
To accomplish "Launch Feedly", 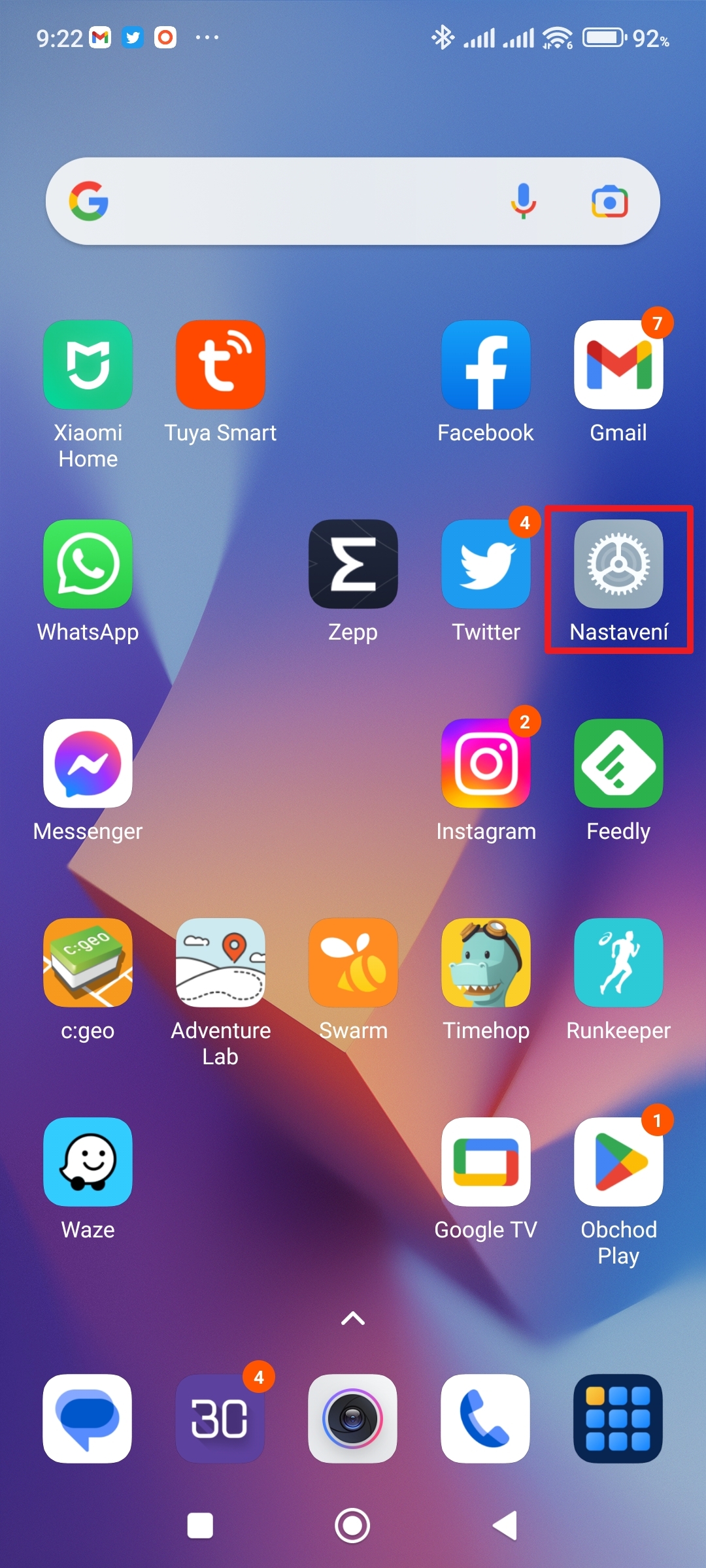I will point(618,763).
